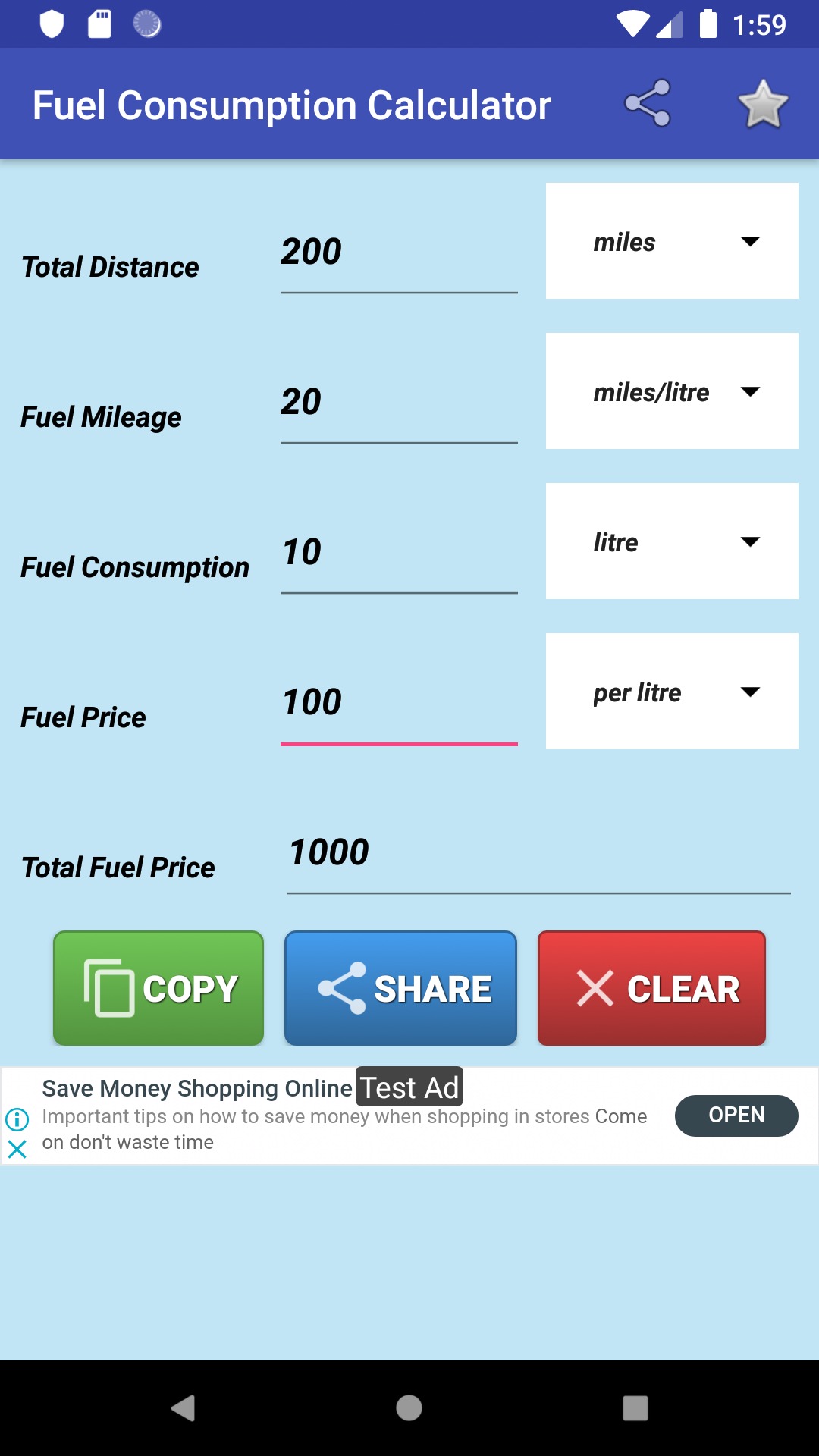Click the X icon inside the CLEAR button
Screen dimensions: 819x1456
click(x=595, y=987)
